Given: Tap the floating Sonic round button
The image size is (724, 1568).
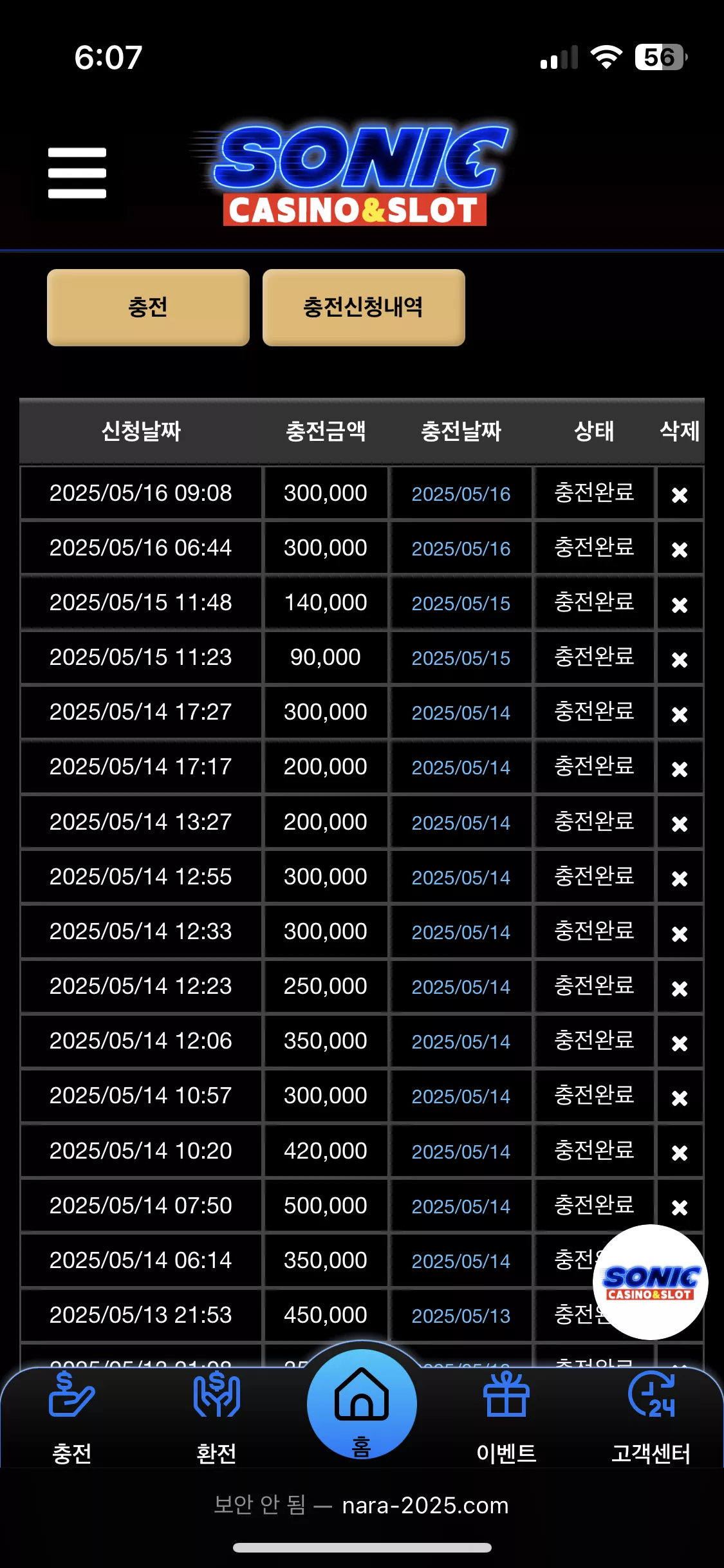Looking at the screenshot, I should (x=650, y=1282).
